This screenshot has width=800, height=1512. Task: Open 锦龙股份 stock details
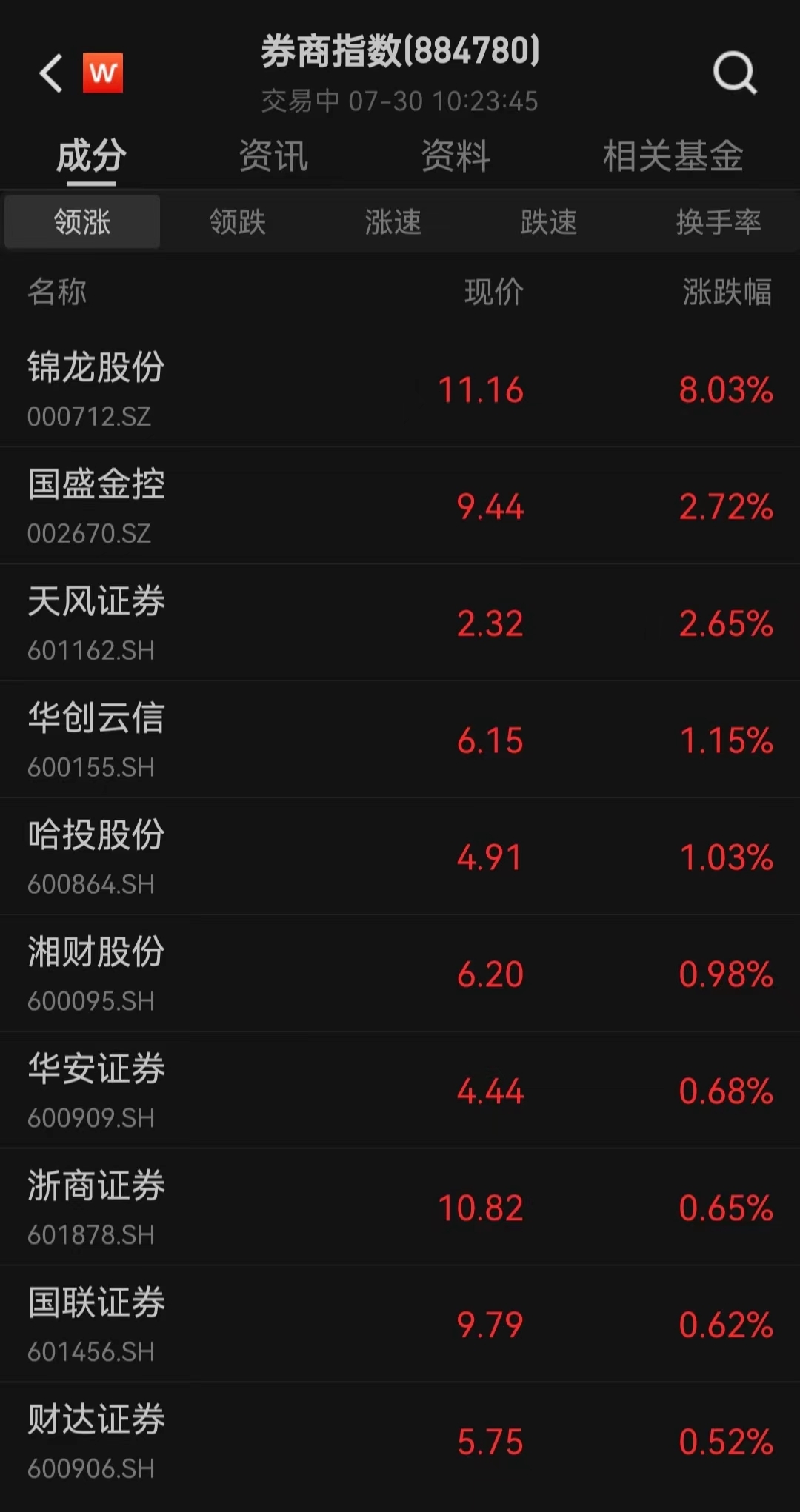(x=96, y=367)
